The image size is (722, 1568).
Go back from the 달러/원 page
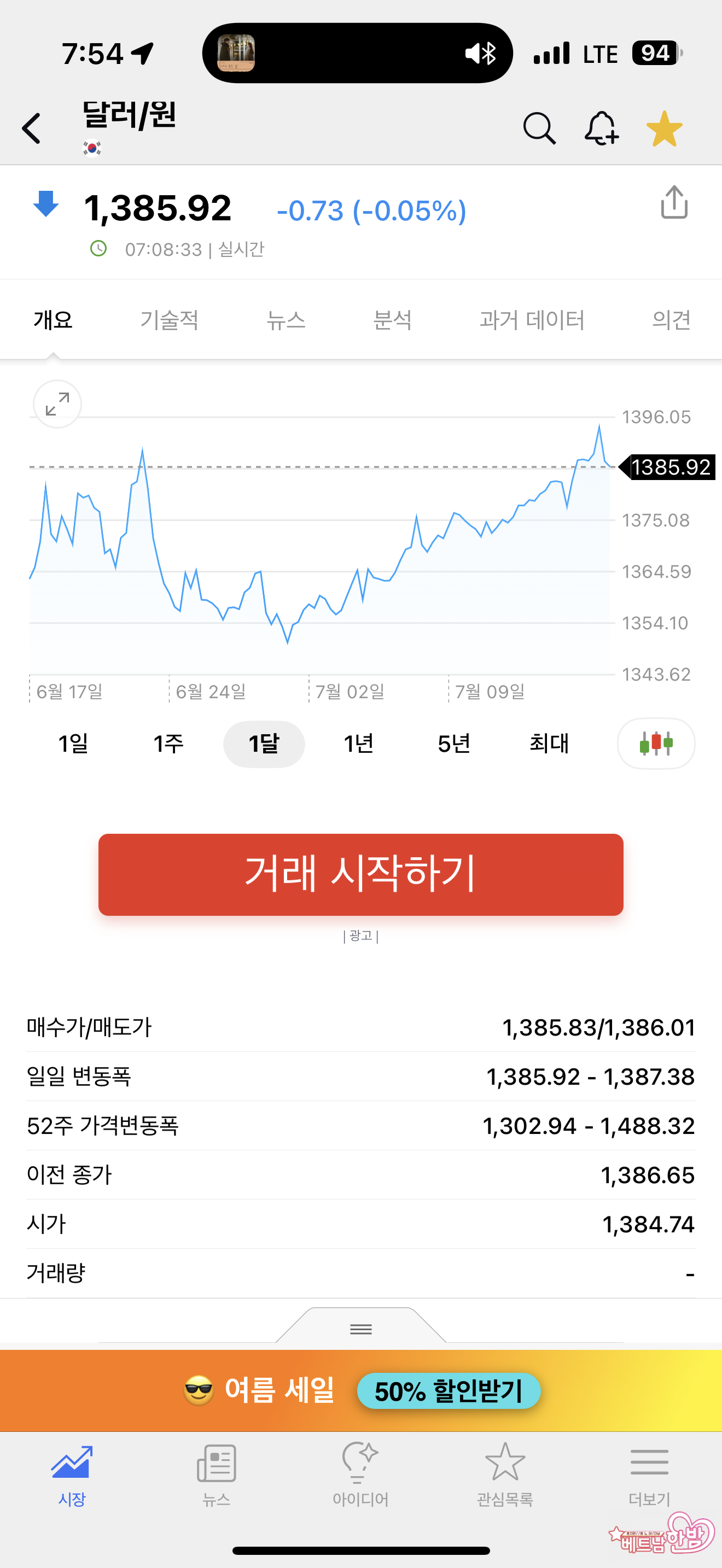point(32,128)
